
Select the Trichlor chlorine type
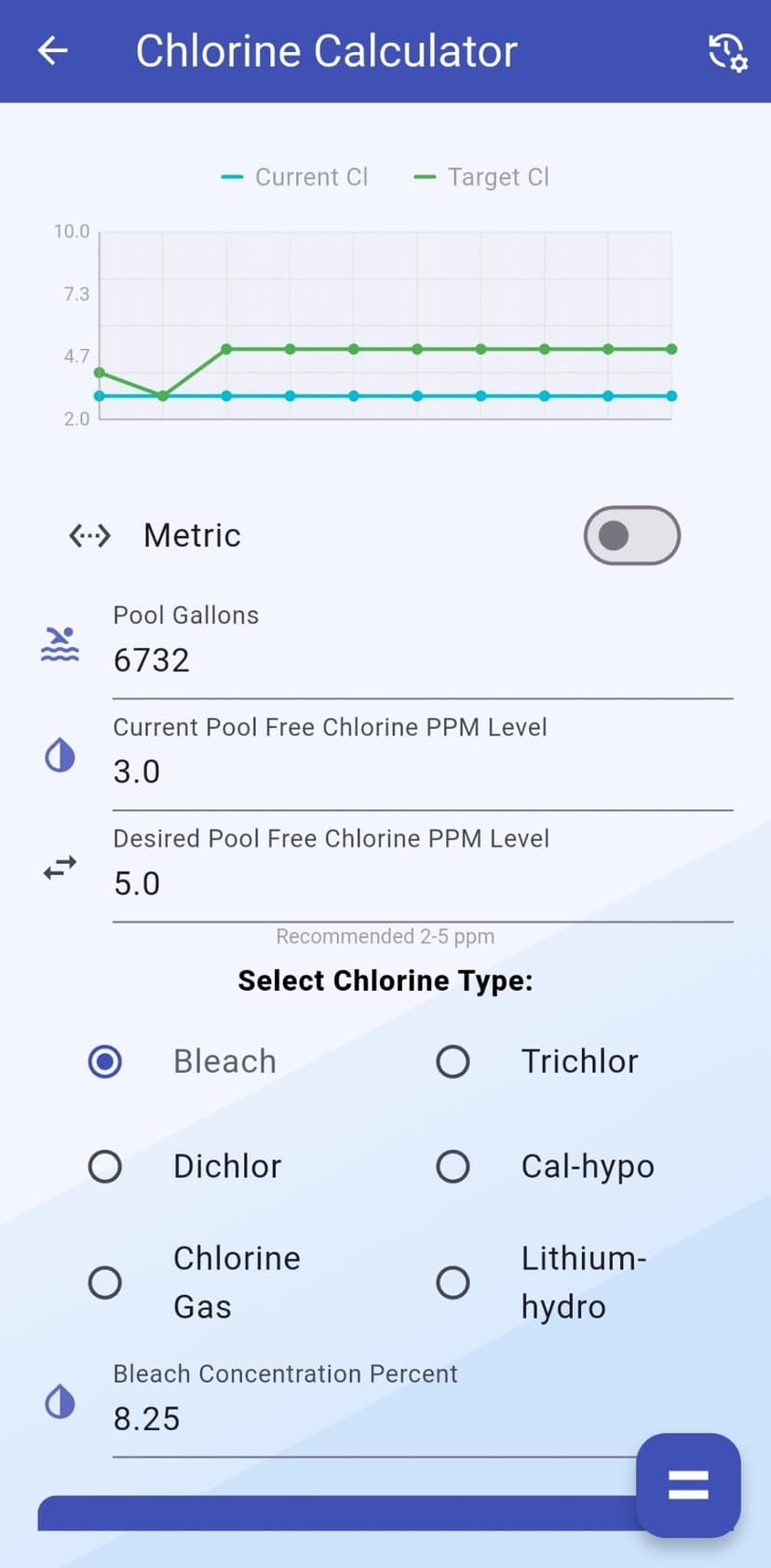click(x=453, y=1061)
